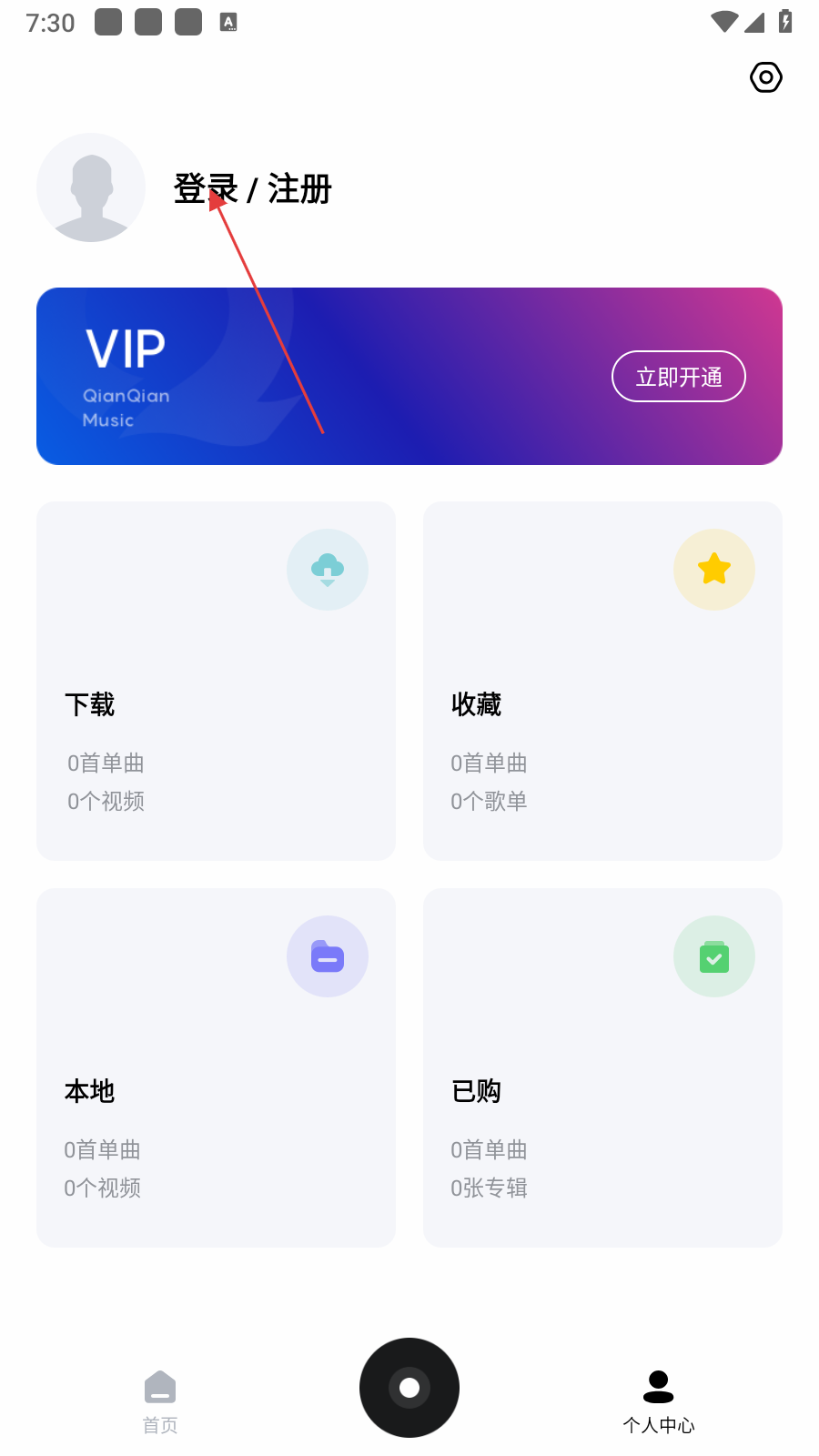
Task: Tap 立即开通 on the VIP banner
Action: (x=678, y=376)
